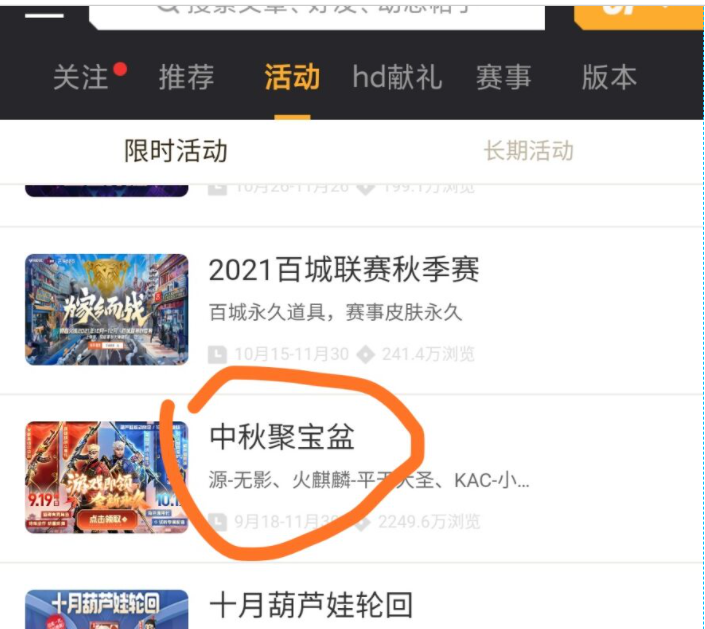Select the 限时活动 segment

click(x=176, y=151)
